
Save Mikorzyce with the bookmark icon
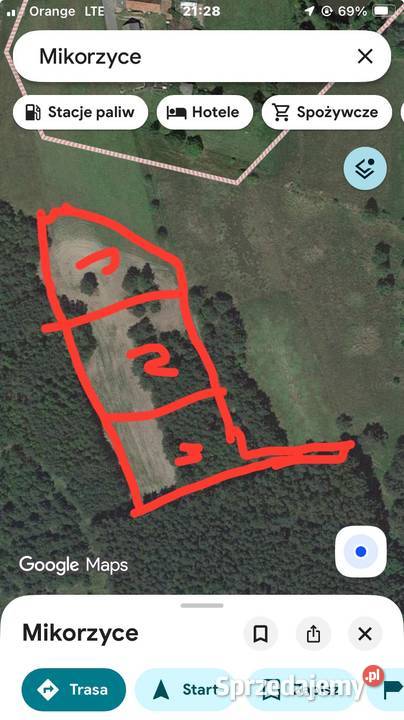[261, 634]
